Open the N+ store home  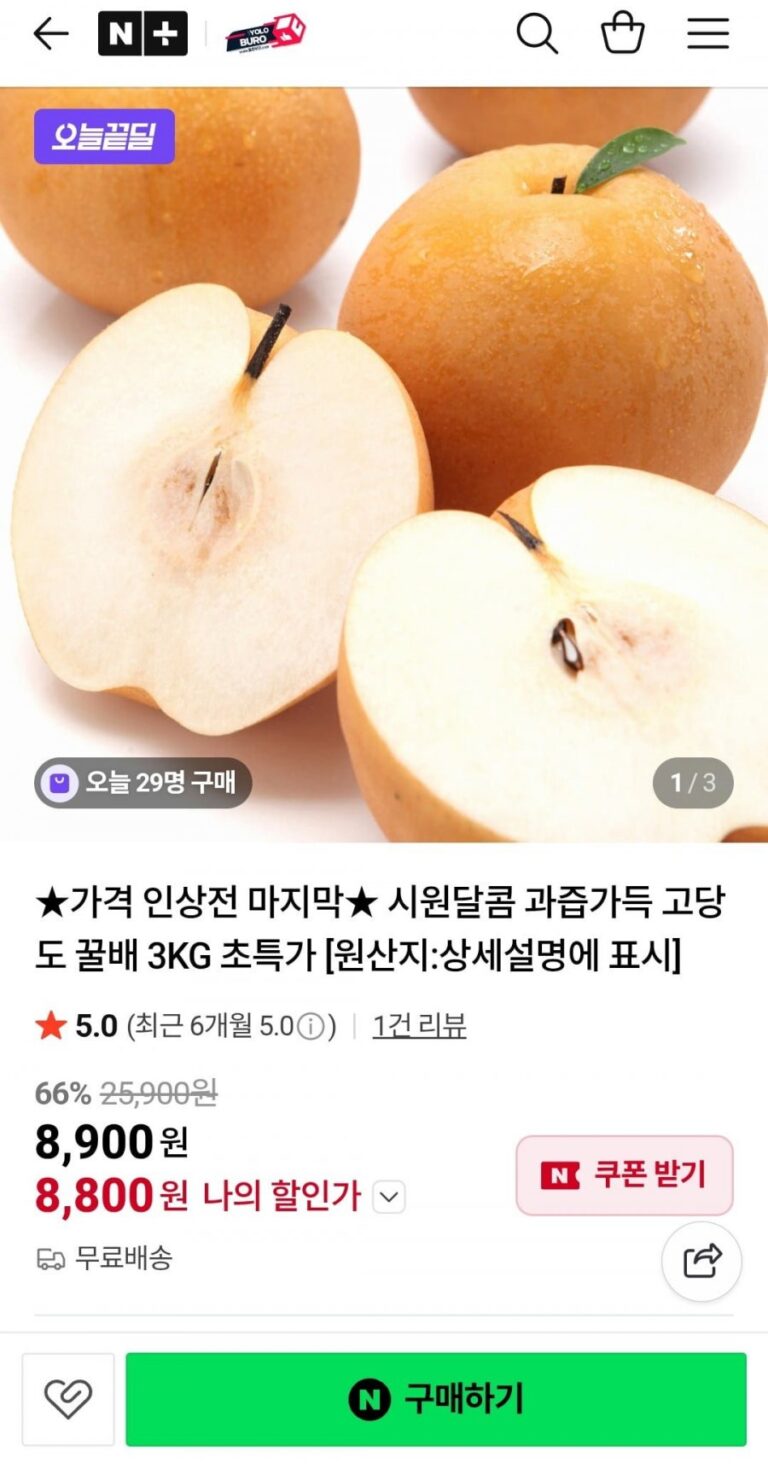(x=142, y=34)
